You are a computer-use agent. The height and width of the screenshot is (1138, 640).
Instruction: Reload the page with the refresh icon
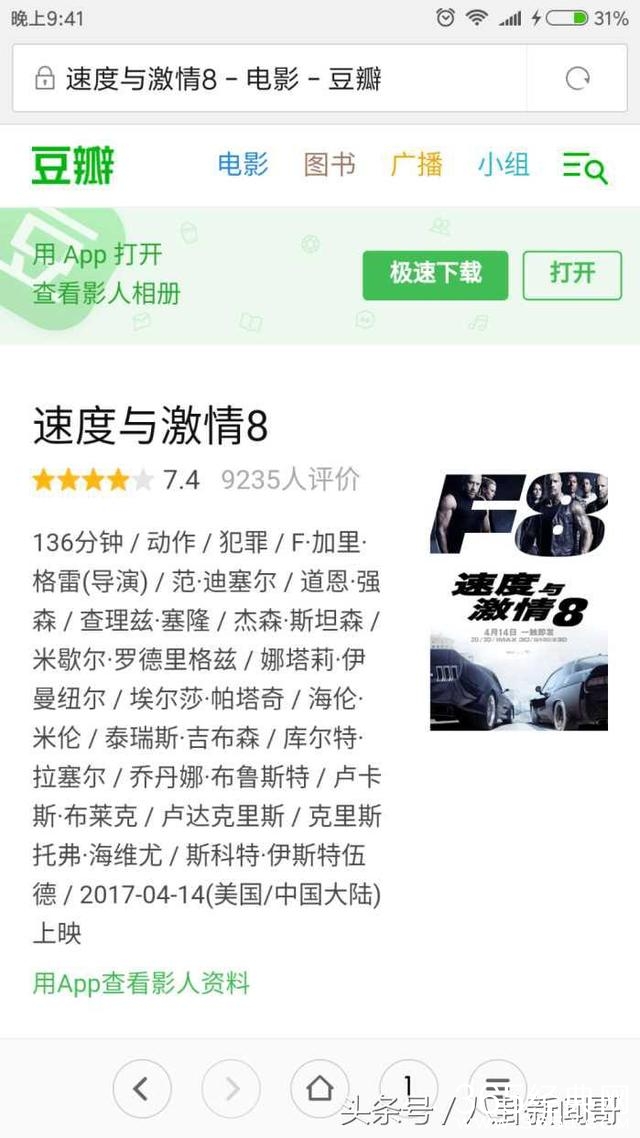(577, 79)
